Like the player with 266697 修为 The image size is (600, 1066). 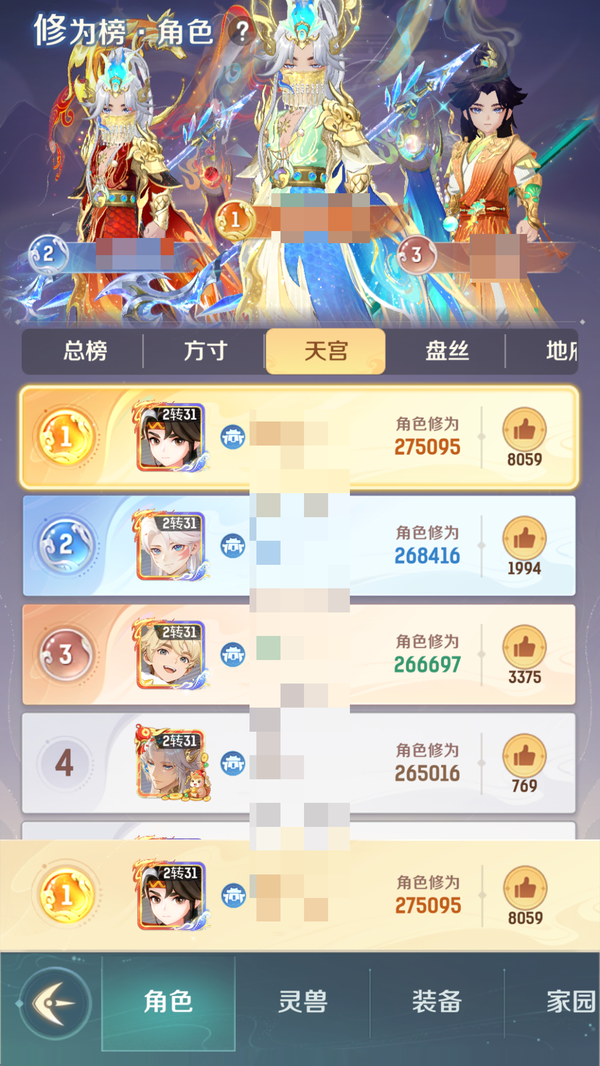524,649
